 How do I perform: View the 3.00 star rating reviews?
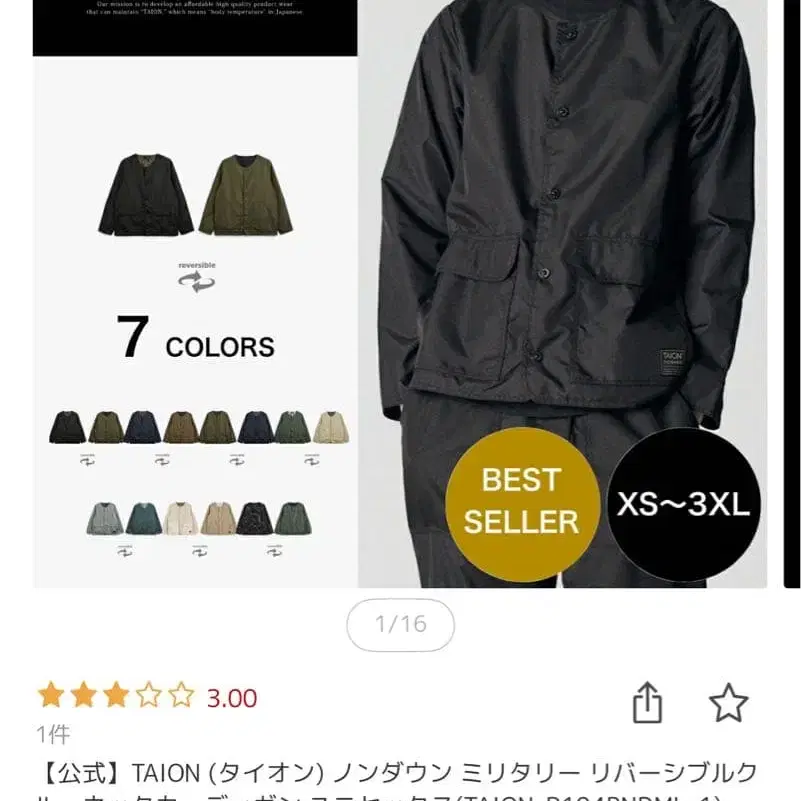pyautogui.click(x=147, y=697)
